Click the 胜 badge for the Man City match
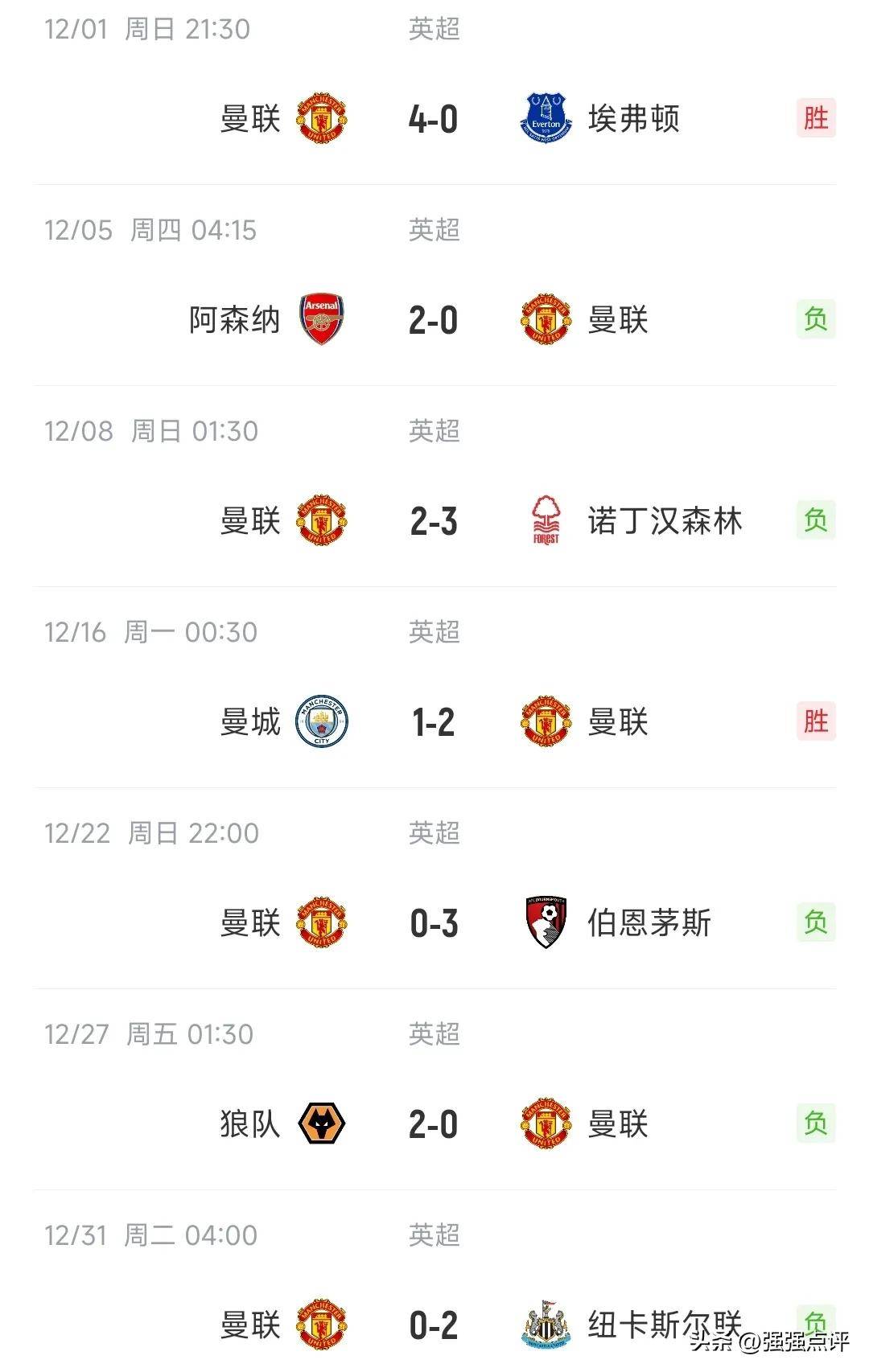This screenshot has height=1372, width=869. 816,722
